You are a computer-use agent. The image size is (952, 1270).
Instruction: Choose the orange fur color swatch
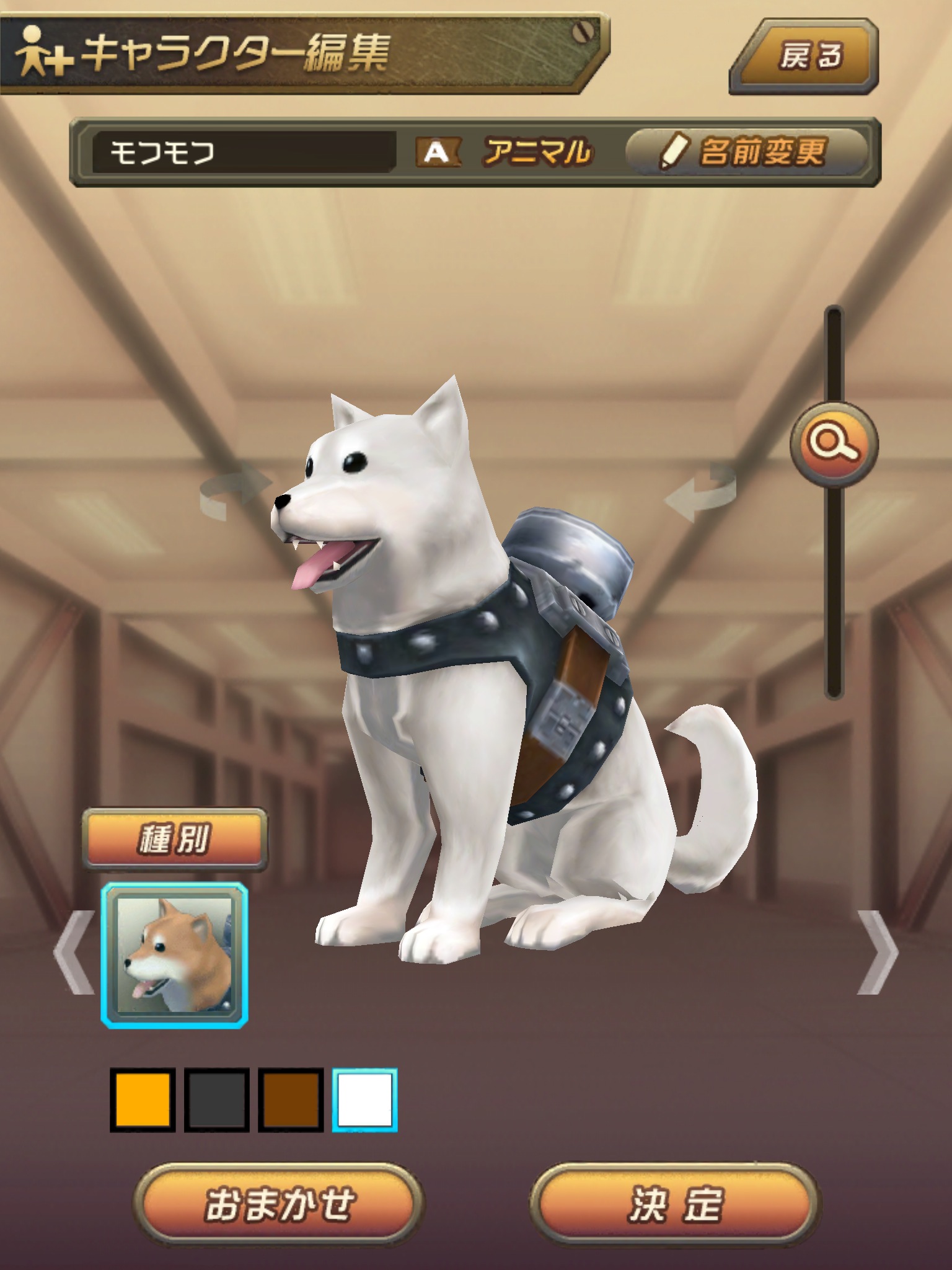[141, 1100]
